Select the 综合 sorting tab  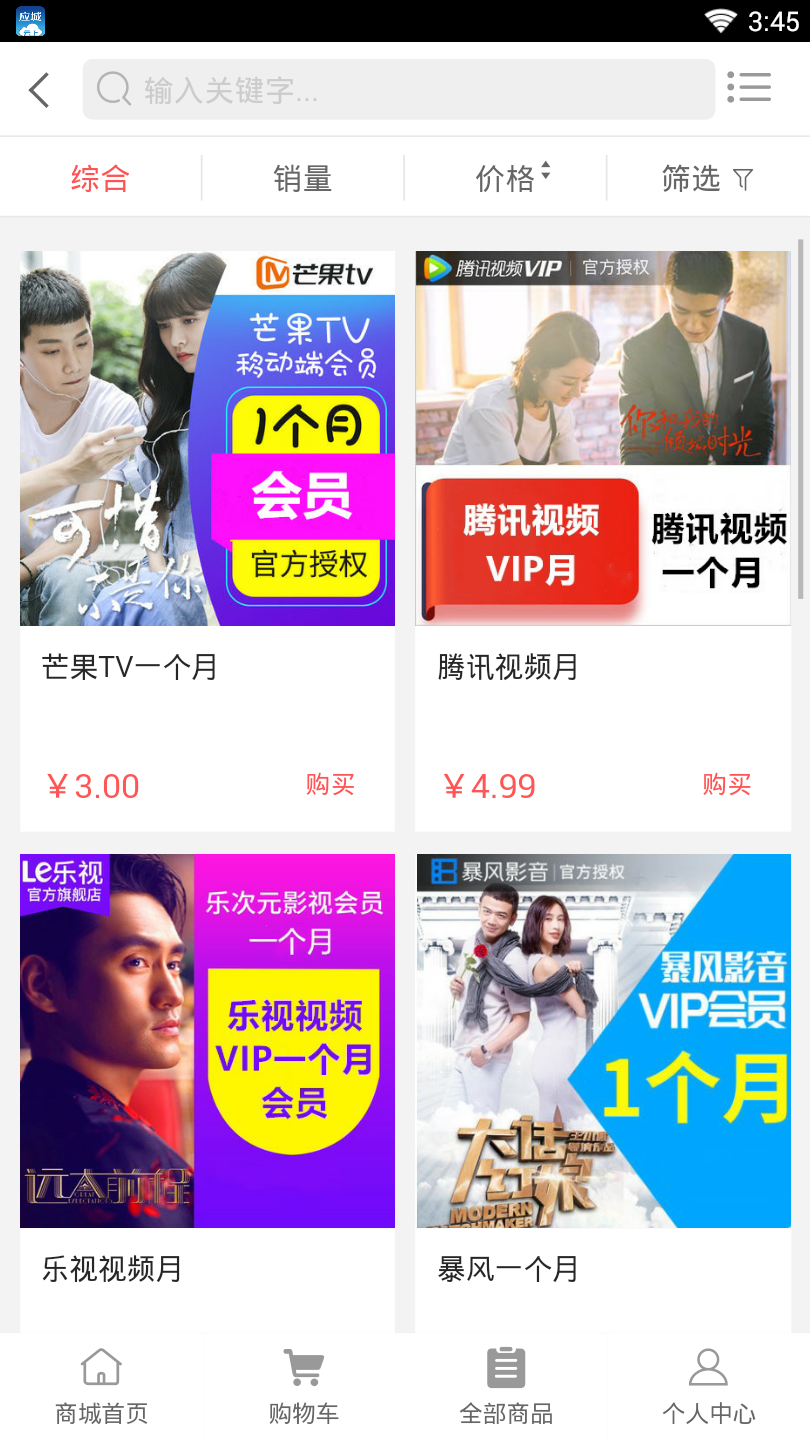click(100, 179)
